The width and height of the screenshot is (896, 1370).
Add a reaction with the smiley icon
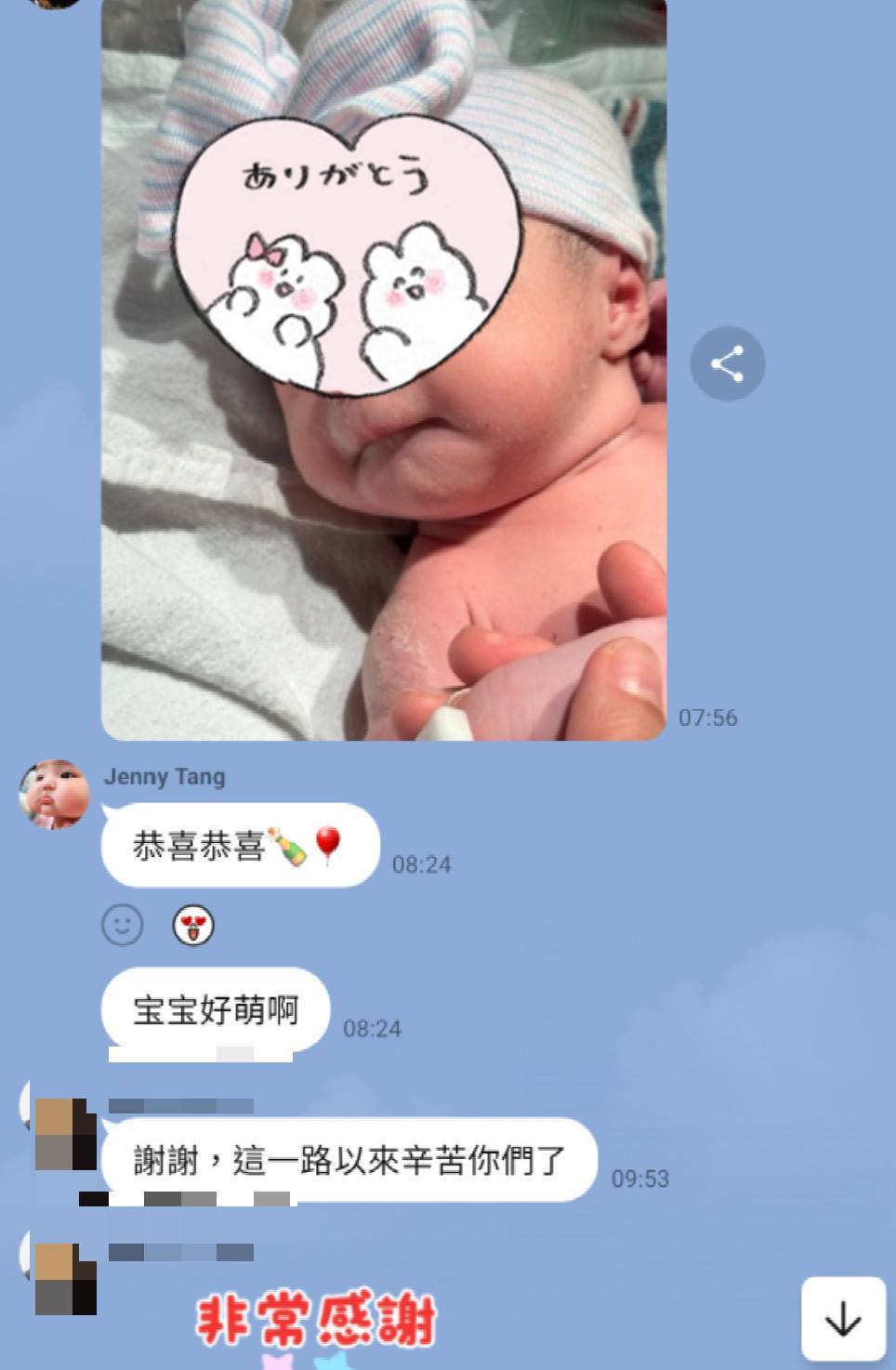pos(122,925)
